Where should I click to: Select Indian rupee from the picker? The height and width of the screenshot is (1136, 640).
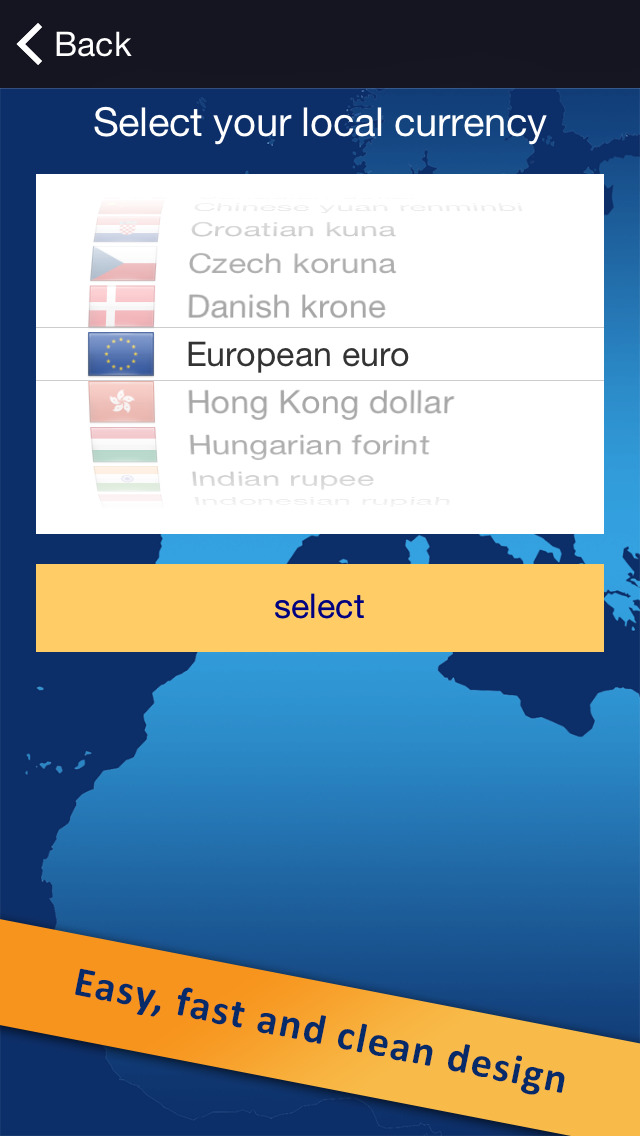pyautogui.click(x=282, y=480)
